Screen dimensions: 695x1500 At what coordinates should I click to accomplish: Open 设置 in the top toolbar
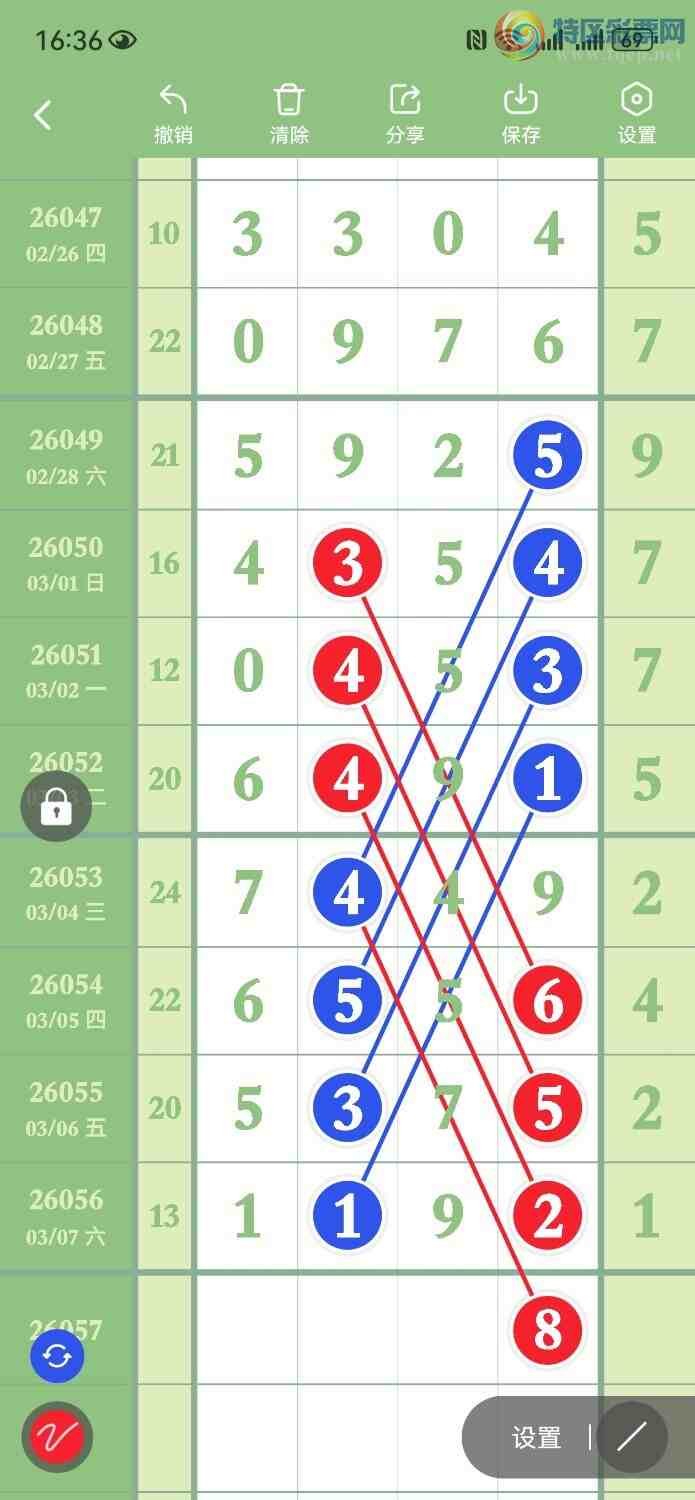637,114
